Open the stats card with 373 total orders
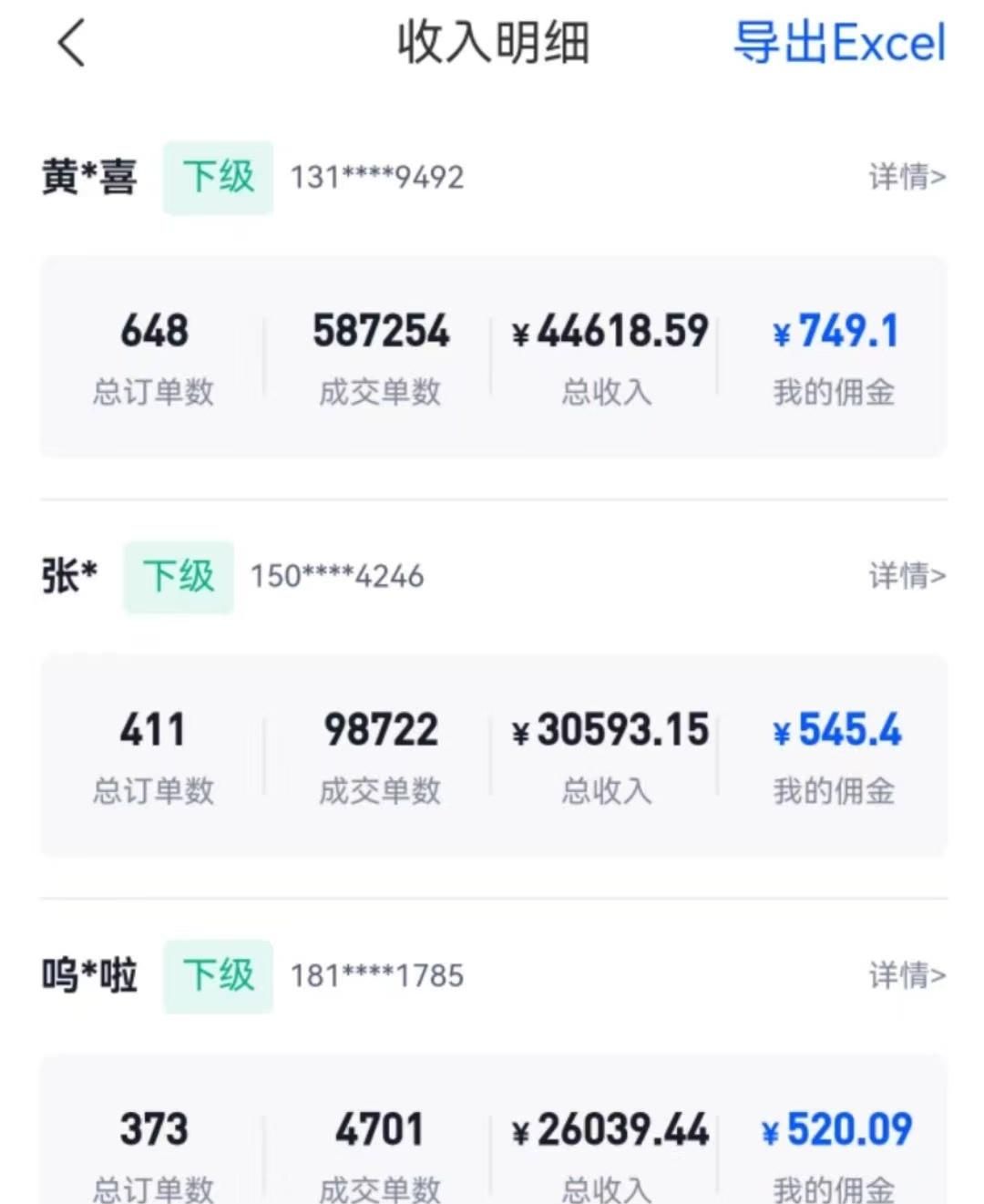 point(493,1139)
